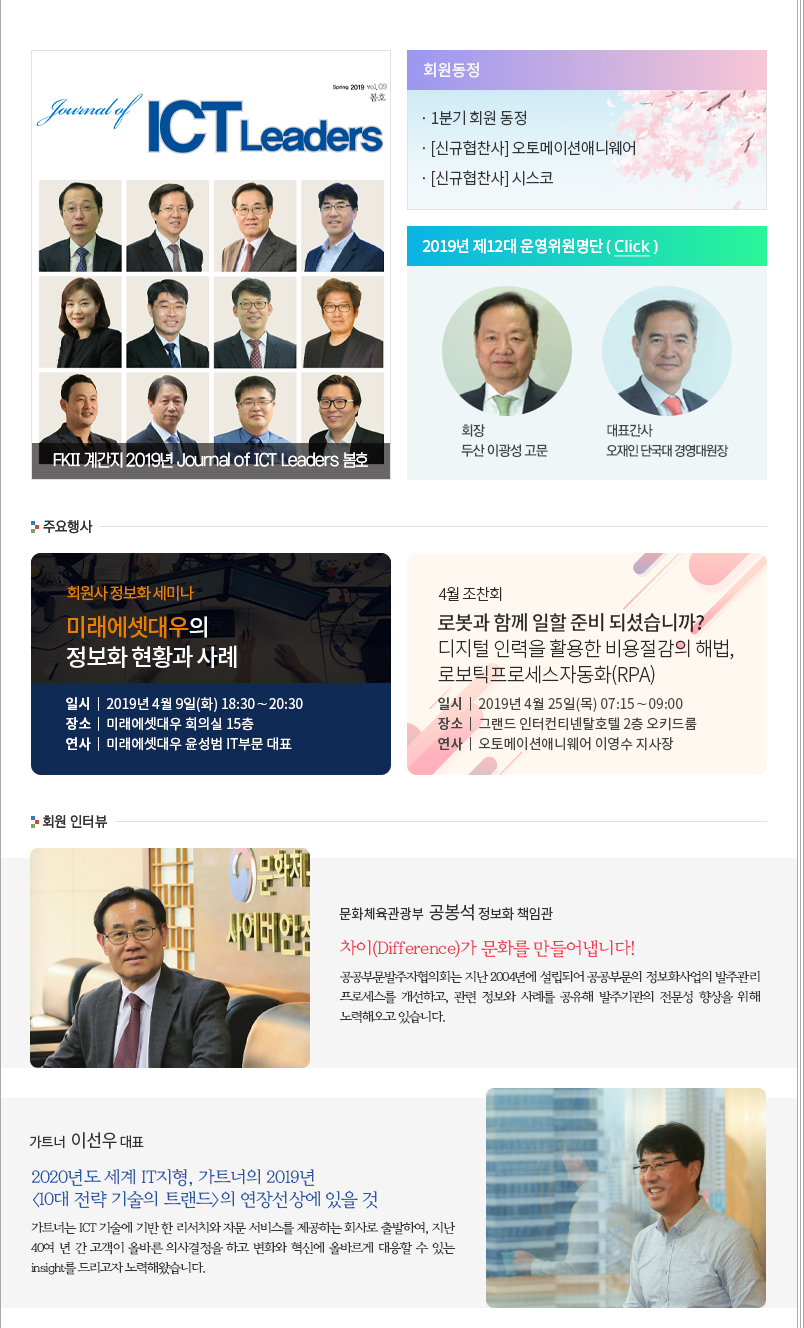Open the 미래에셋대우 정보화 세미나 card

pos(211,664)
